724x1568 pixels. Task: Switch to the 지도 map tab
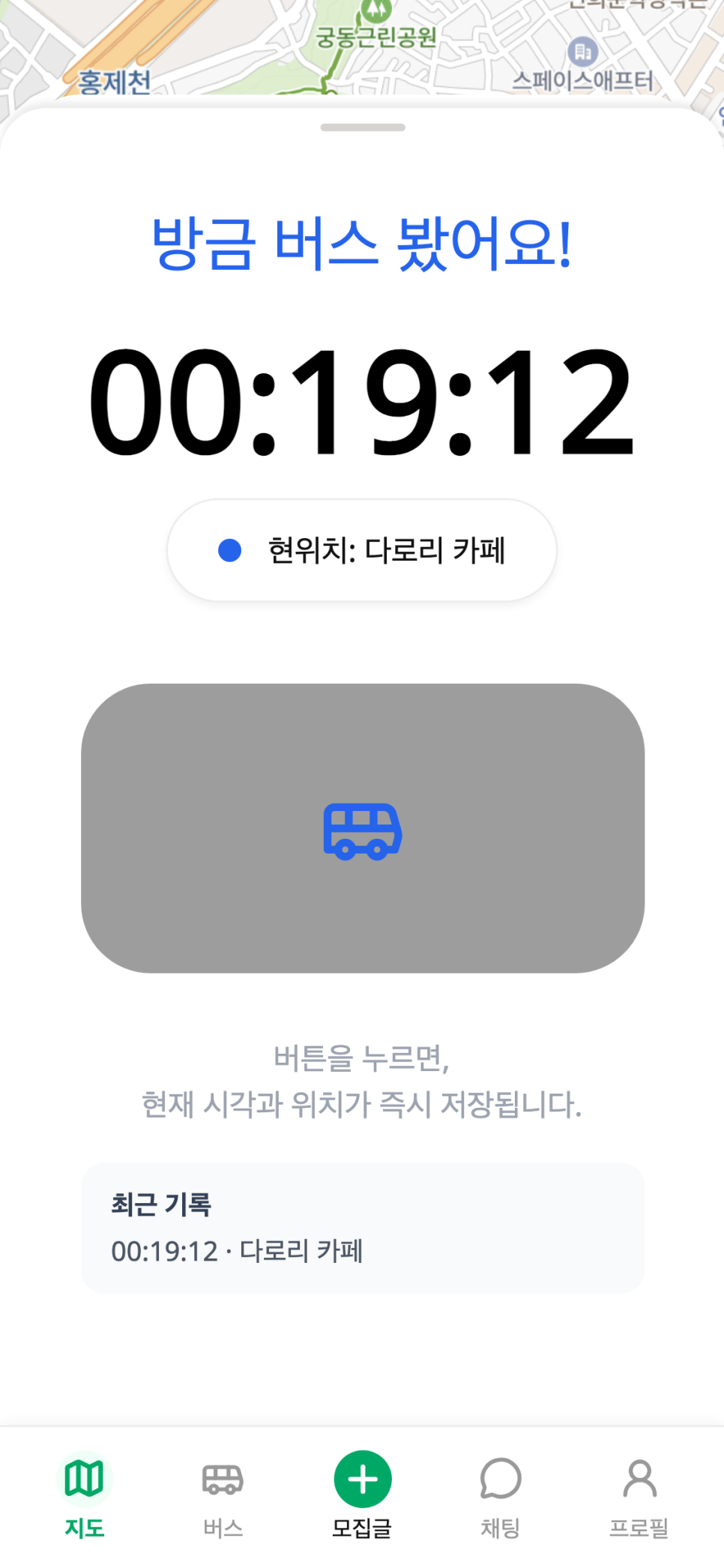tap(85, 1495)
